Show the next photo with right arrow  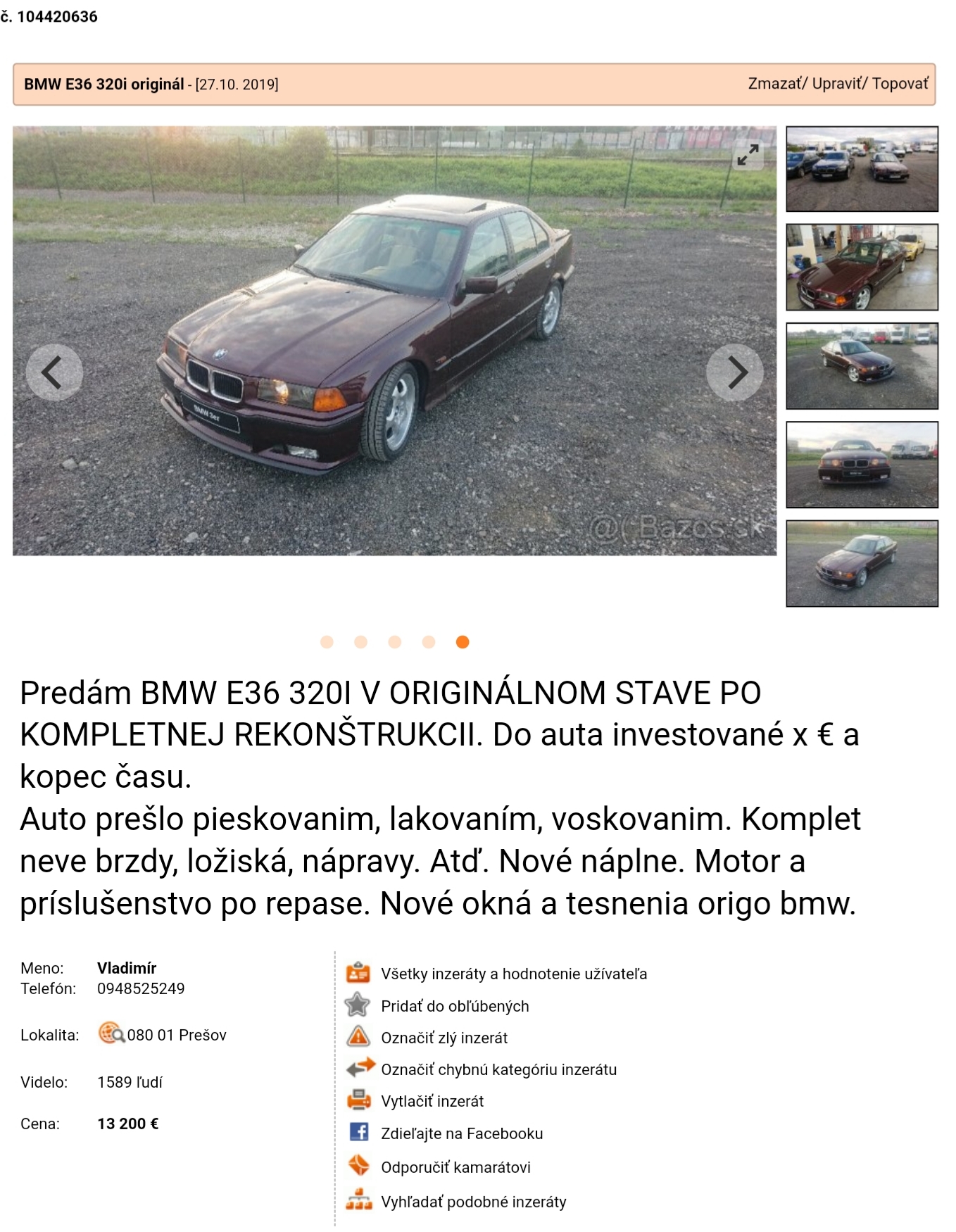pos(734,372)
